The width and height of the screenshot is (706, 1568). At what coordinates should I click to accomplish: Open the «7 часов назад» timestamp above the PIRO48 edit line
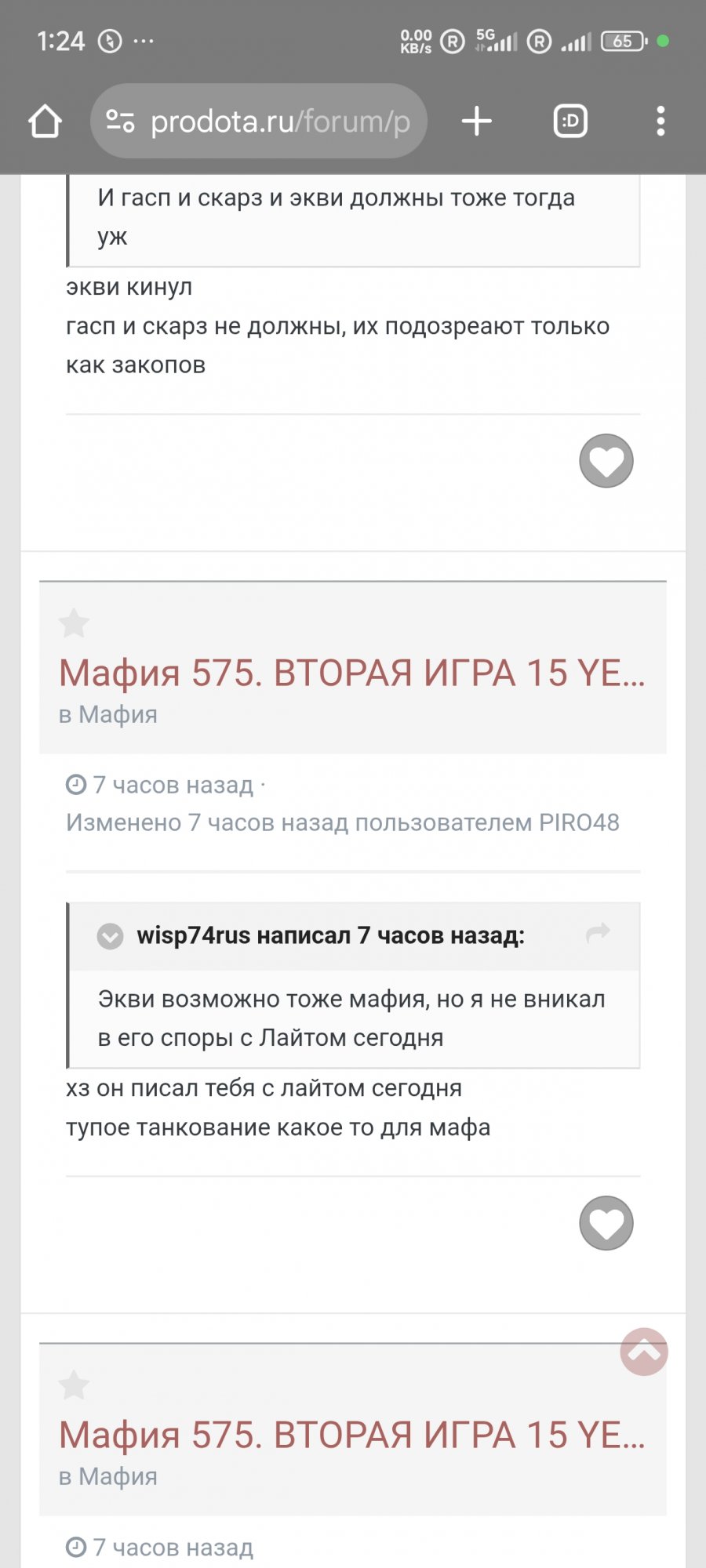(x=173, y=785)
